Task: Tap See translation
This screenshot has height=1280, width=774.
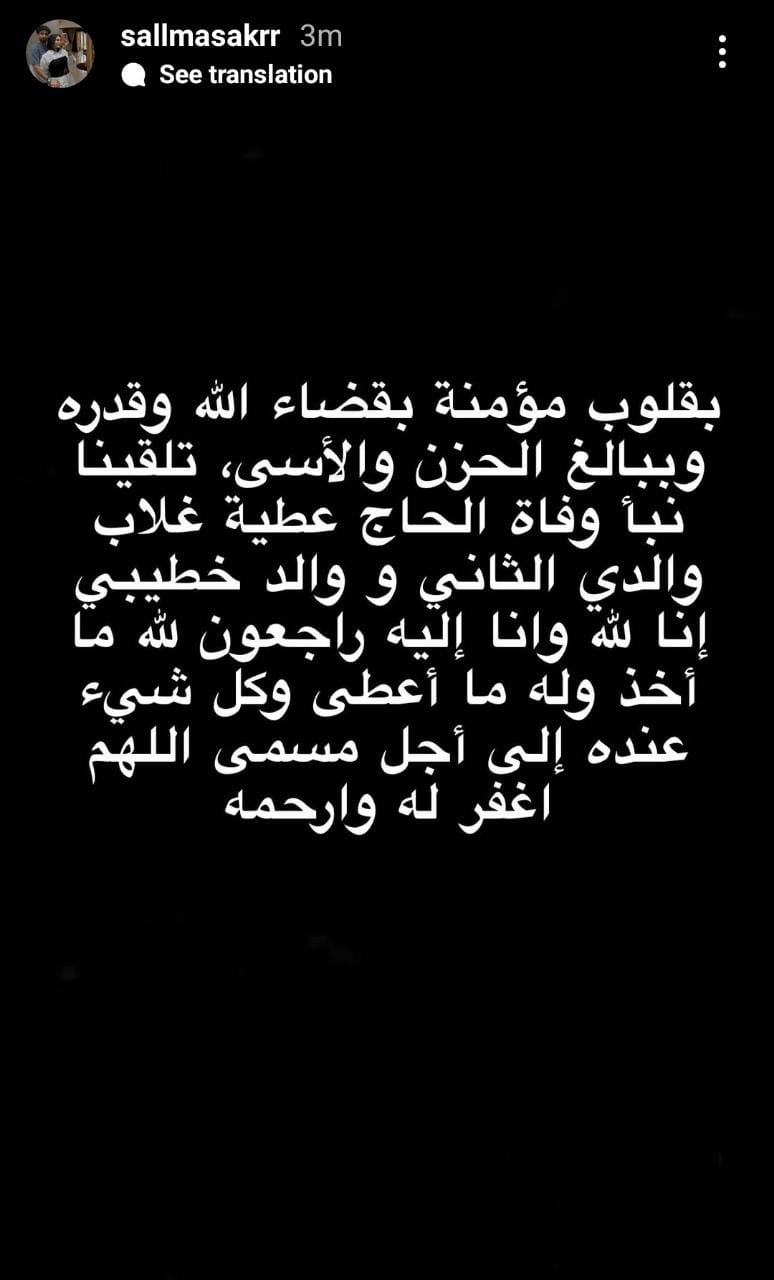Action: click(x=244, y=75)
